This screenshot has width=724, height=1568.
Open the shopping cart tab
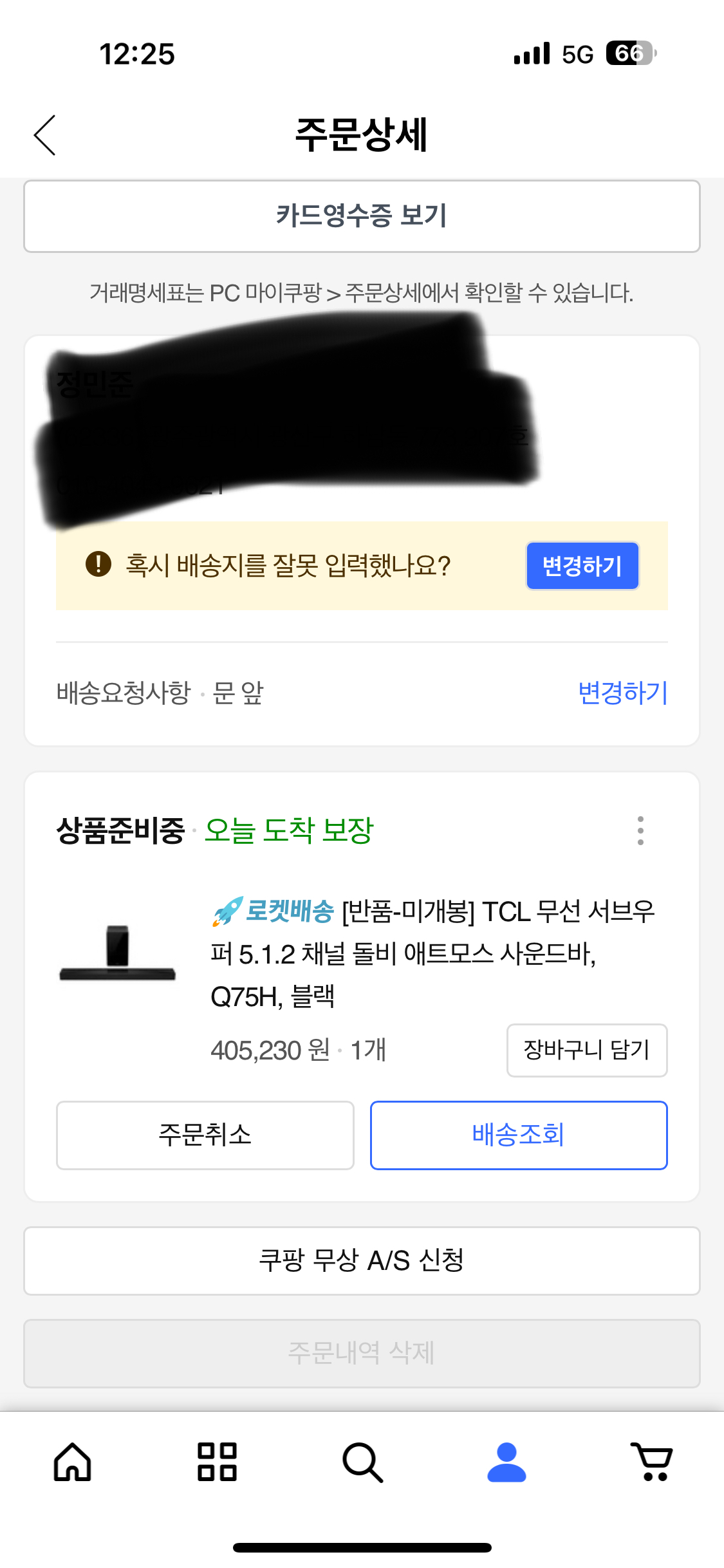pyautogui.click(x=651, y=1462)
